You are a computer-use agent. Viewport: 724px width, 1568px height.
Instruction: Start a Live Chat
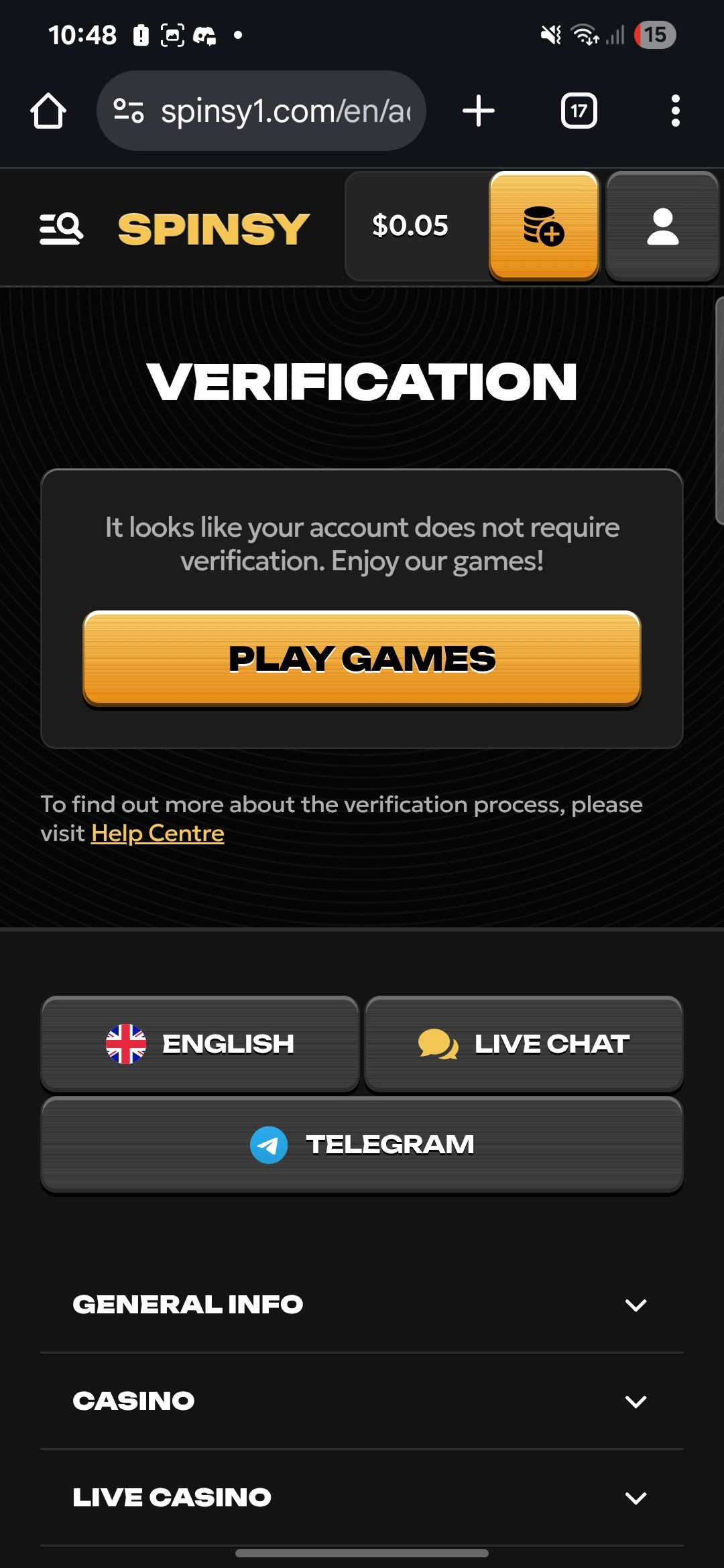coord(524,1043)
